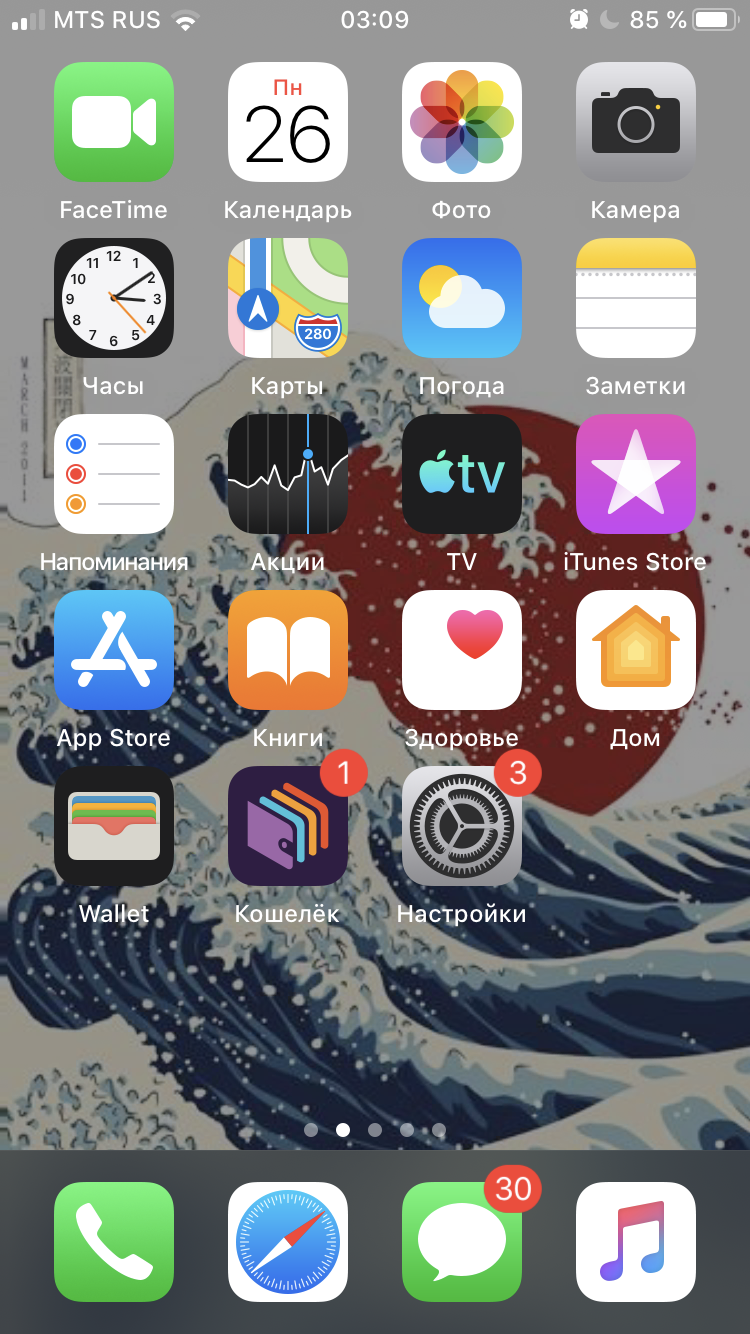
Task: Launch the App Store
Action: (x=114, y=650)
